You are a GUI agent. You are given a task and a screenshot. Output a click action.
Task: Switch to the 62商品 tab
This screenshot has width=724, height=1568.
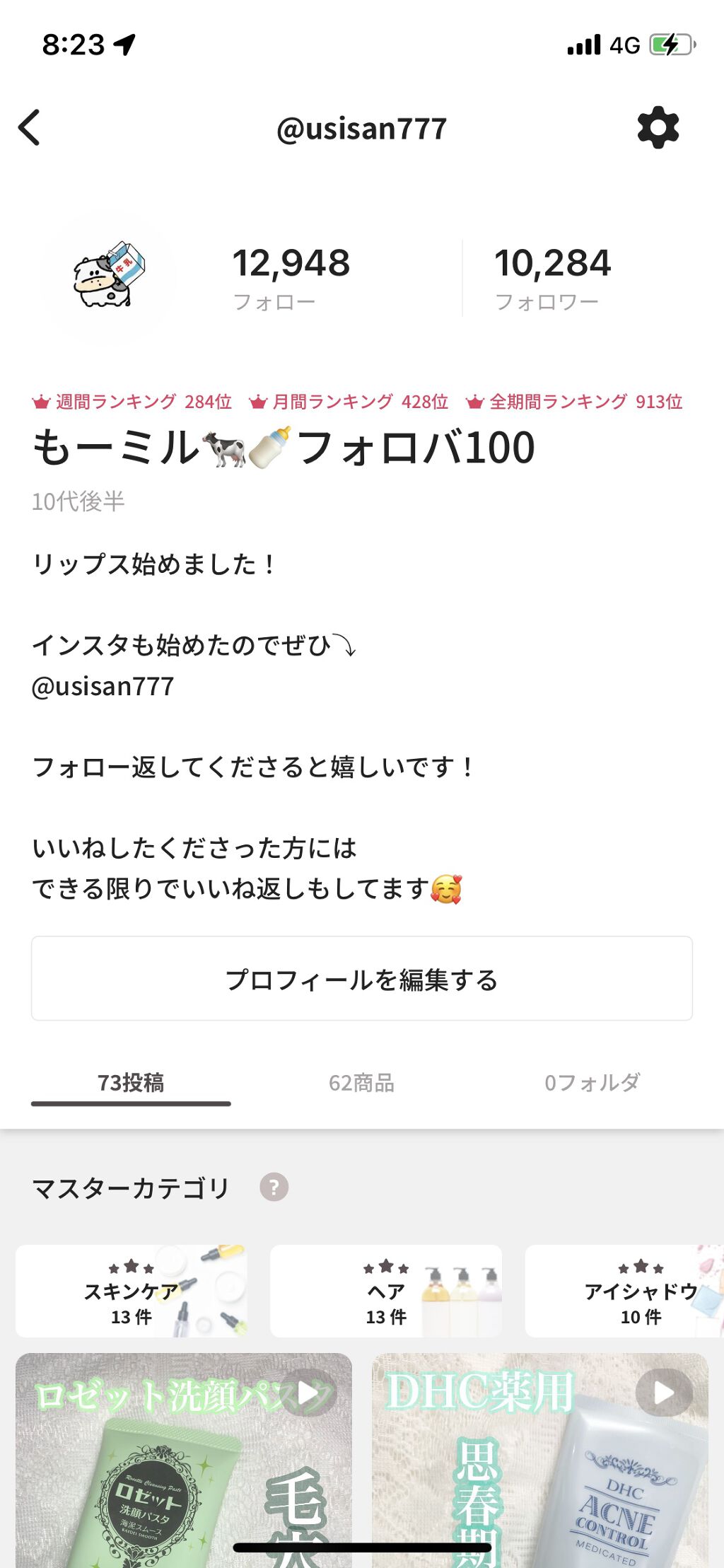pyautogui.click(x=362, y=1081)
